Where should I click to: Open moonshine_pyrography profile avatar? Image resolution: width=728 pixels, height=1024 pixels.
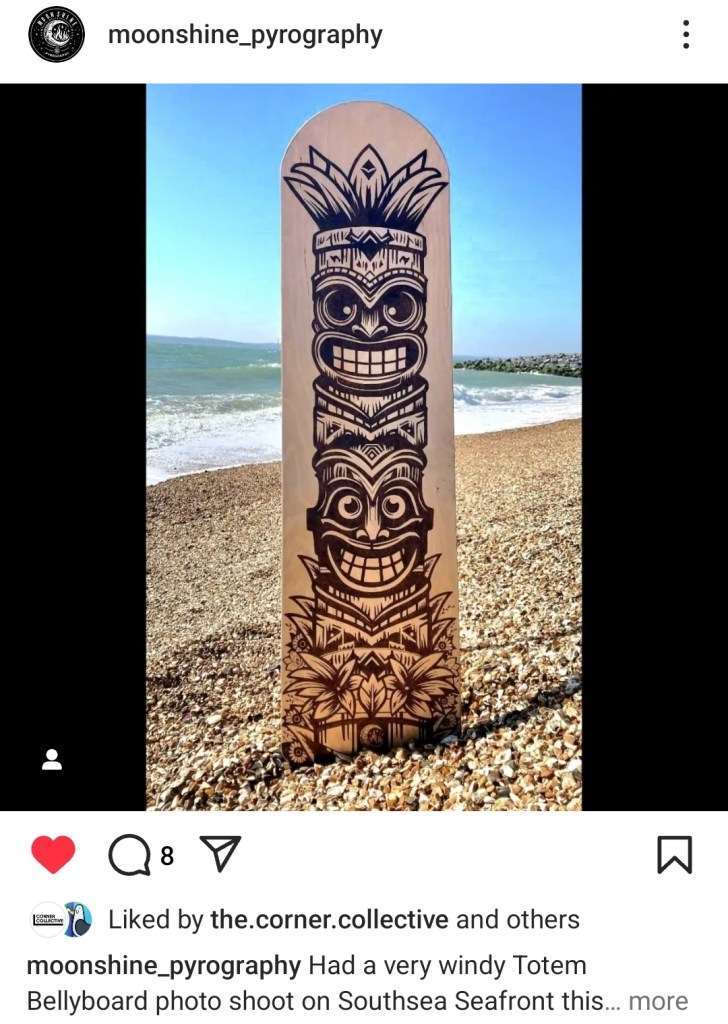[x=57, y=34]
